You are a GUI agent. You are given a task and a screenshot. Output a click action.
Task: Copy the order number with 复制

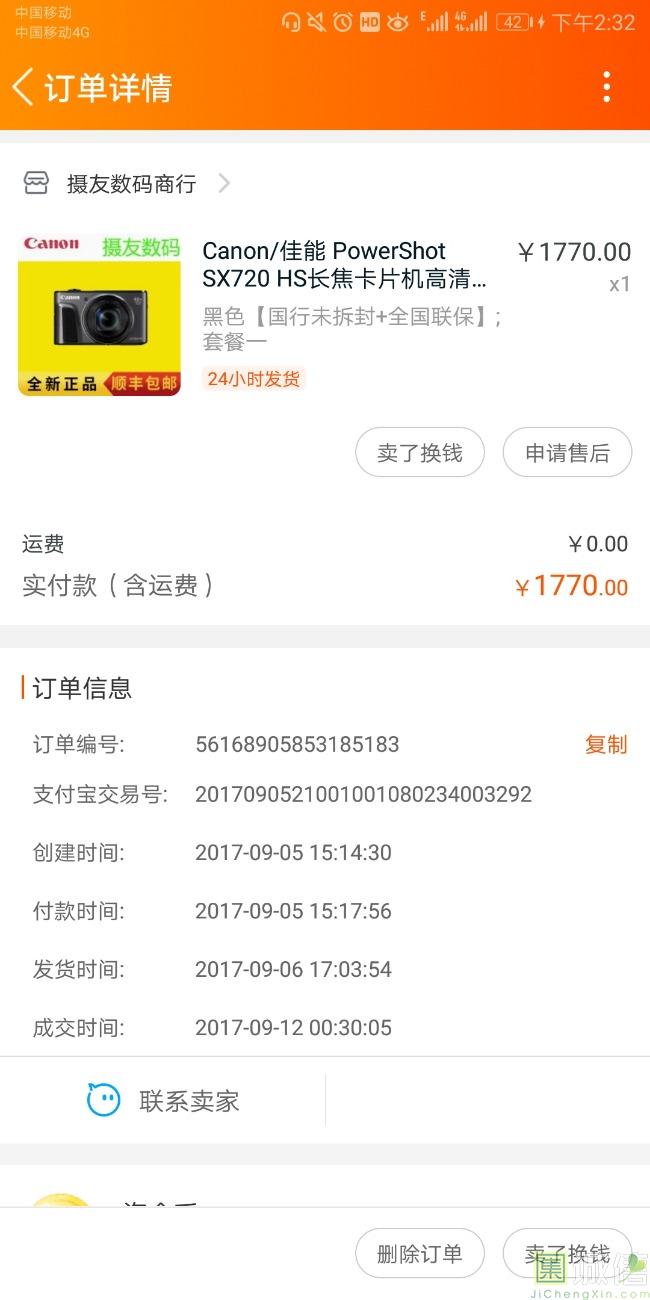tap(605, 744)
